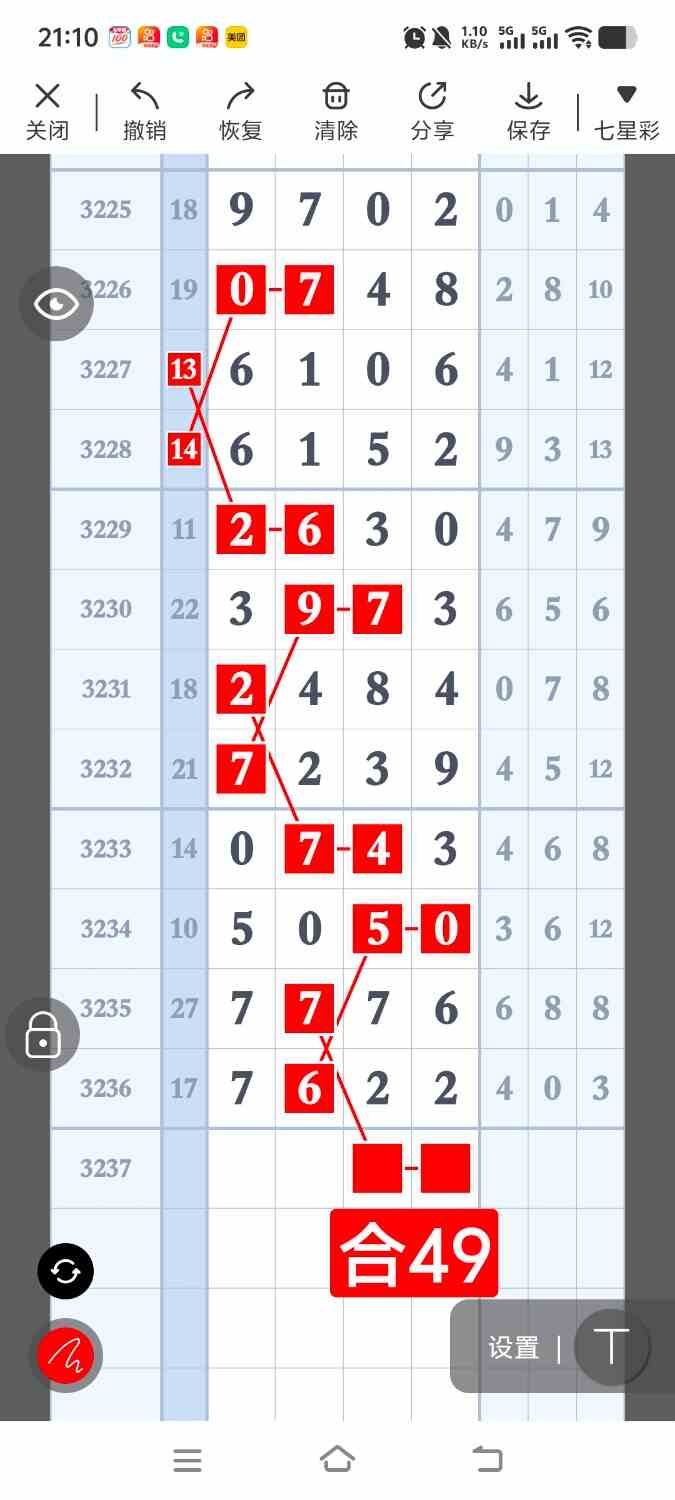
Task: Share the chart via 分享
Action: [432, 111]
